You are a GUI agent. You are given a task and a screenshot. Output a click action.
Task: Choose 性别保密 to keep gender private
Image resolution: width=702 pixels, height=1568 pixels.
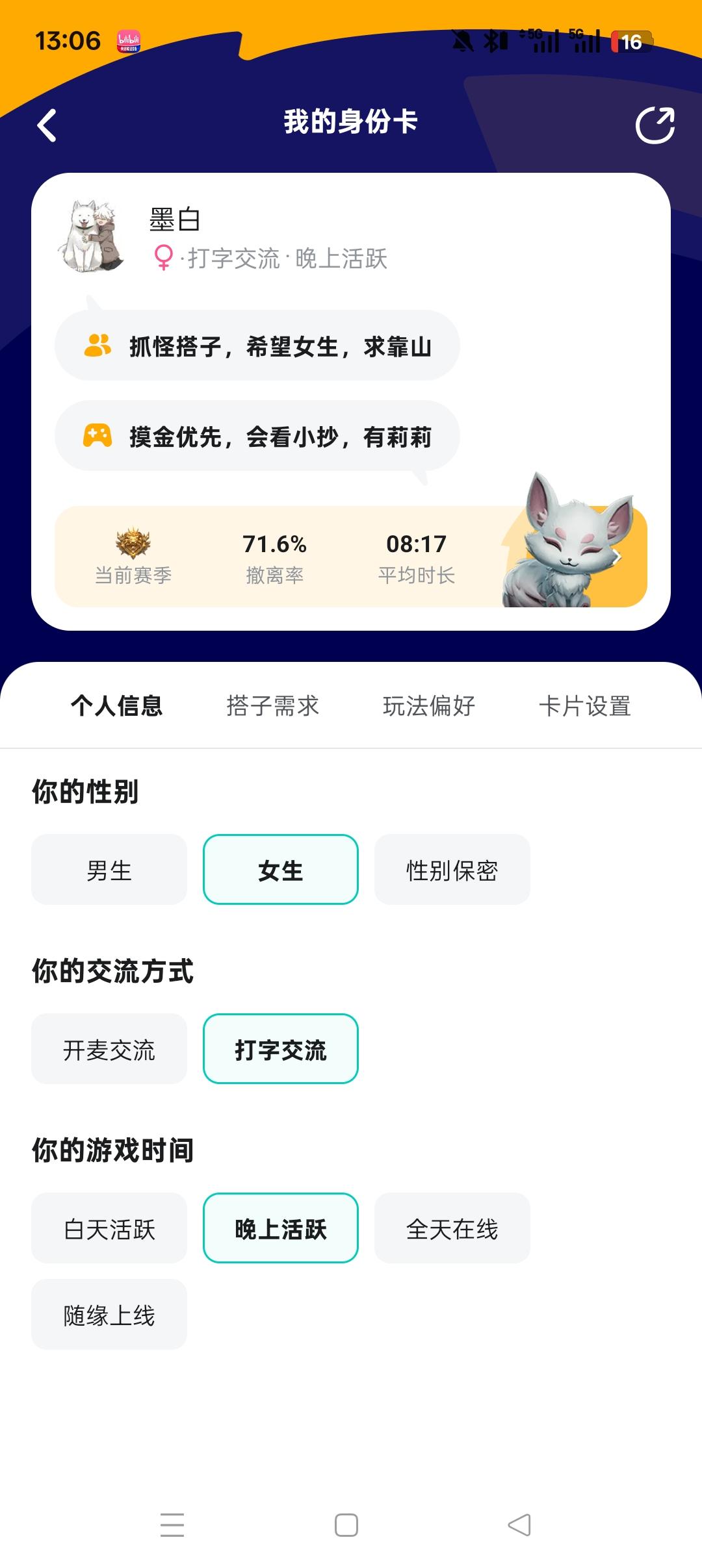point(452,870)
